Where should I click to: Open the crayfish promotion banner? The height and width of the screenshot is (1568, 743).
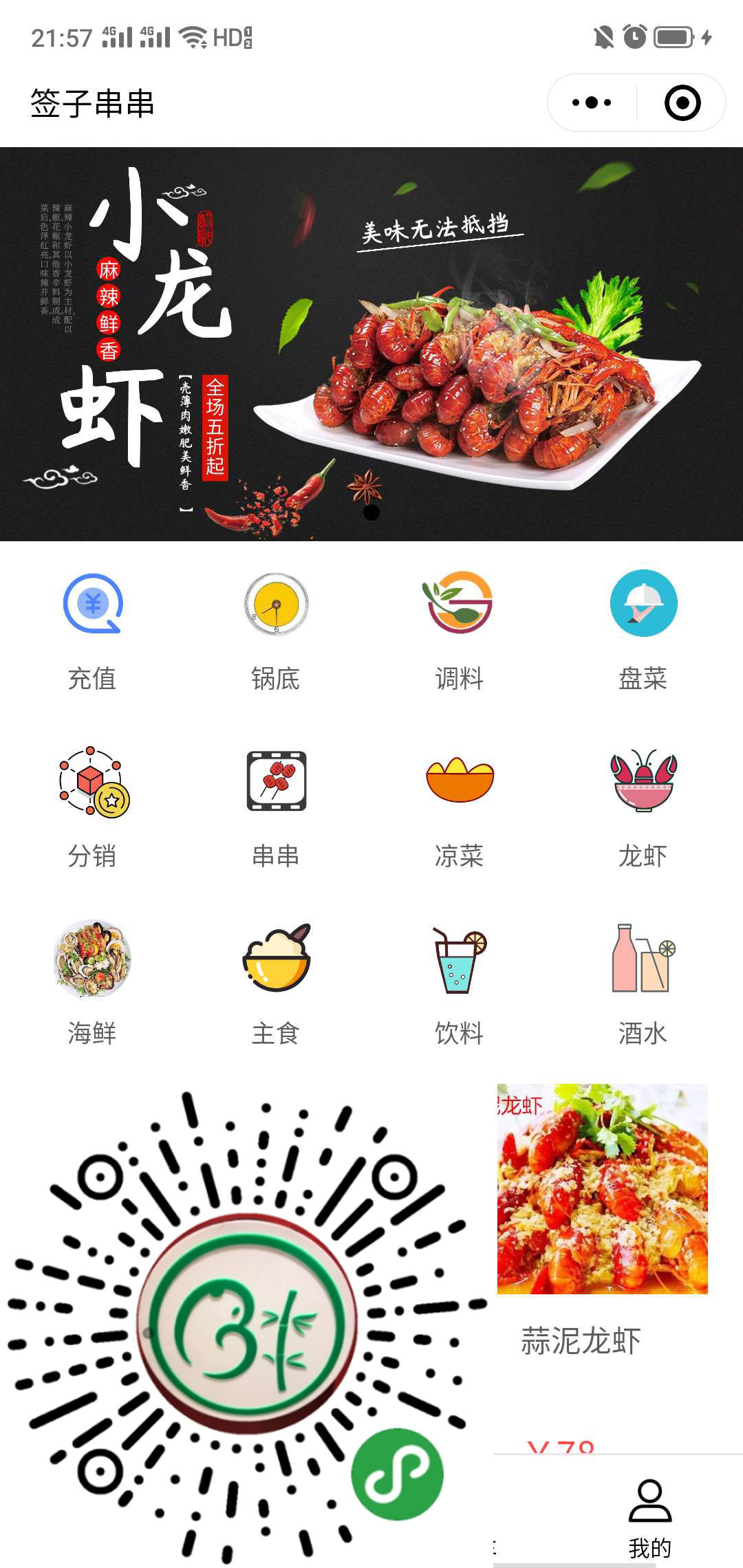(x=371, y=344)
